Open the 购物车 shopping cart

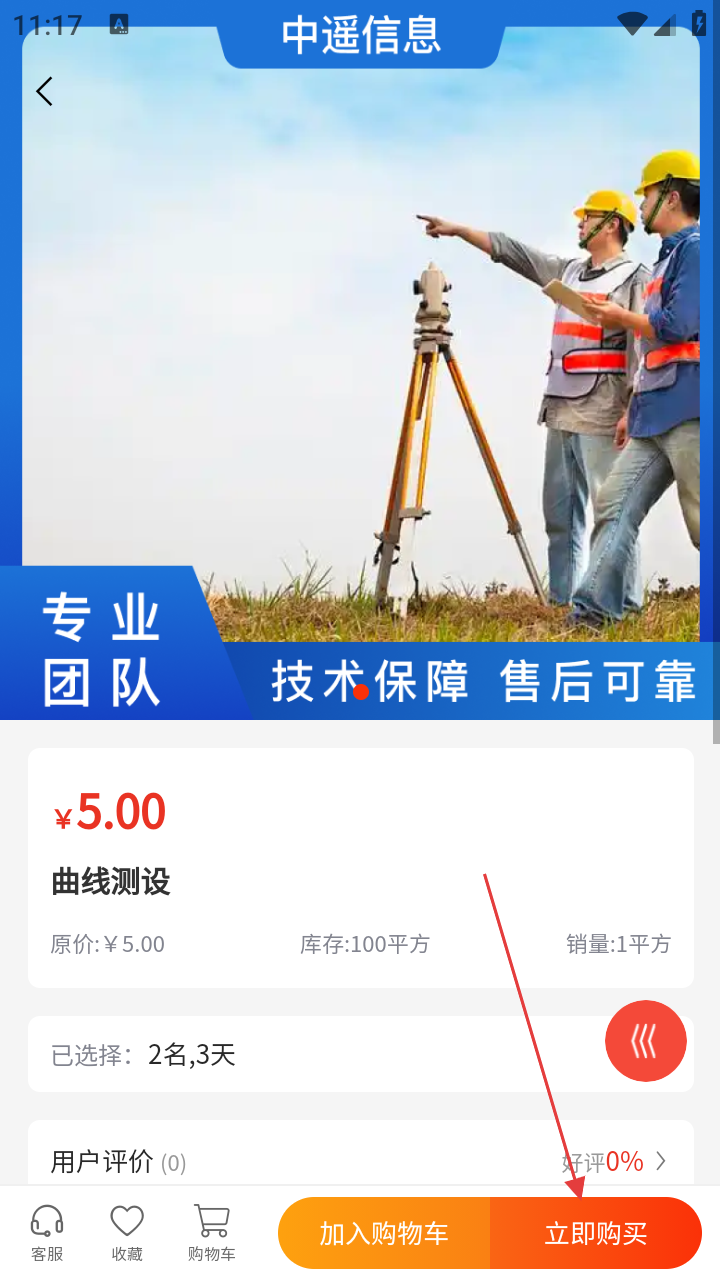pyautogui.click(x=211, y=1232)
